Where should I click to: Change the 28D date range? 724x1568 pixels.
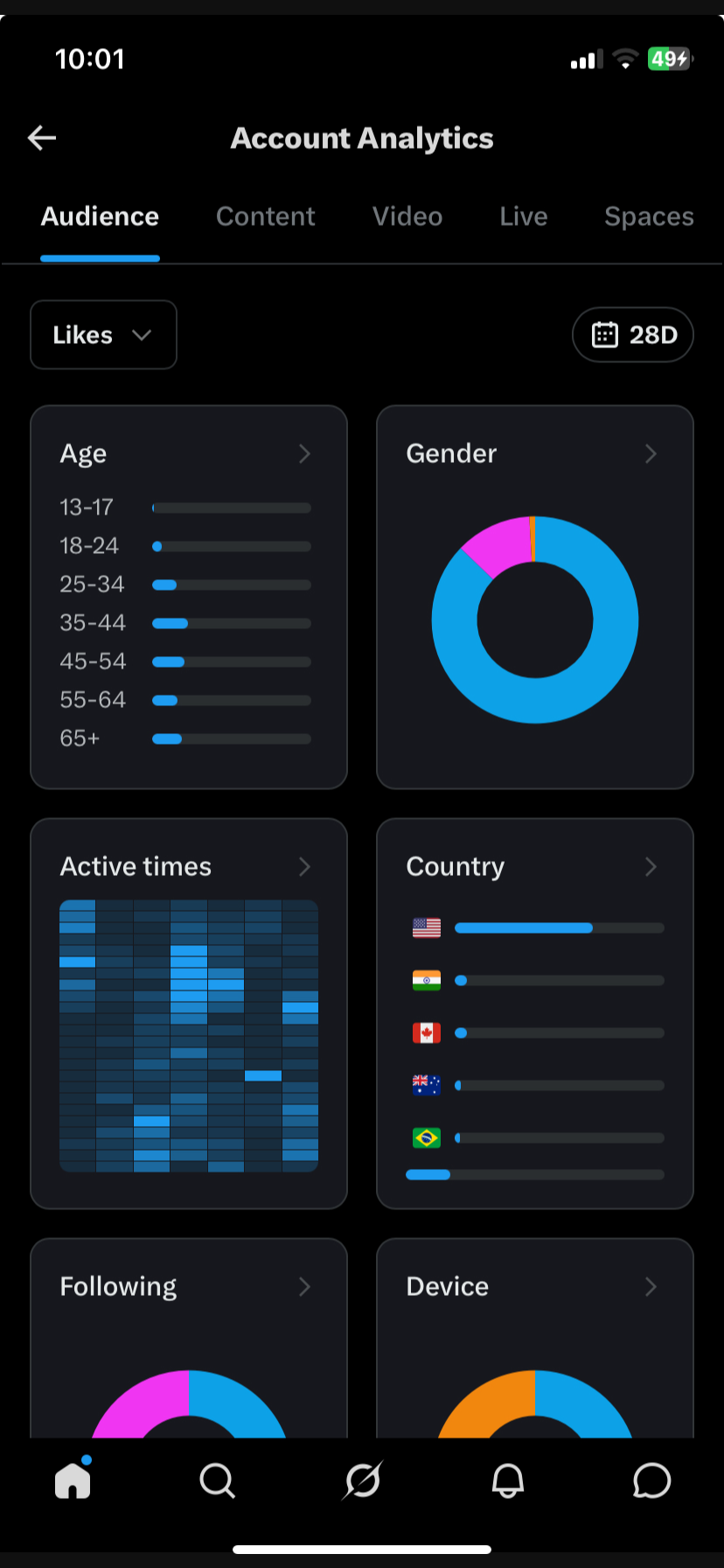click(x=633, y=335)
